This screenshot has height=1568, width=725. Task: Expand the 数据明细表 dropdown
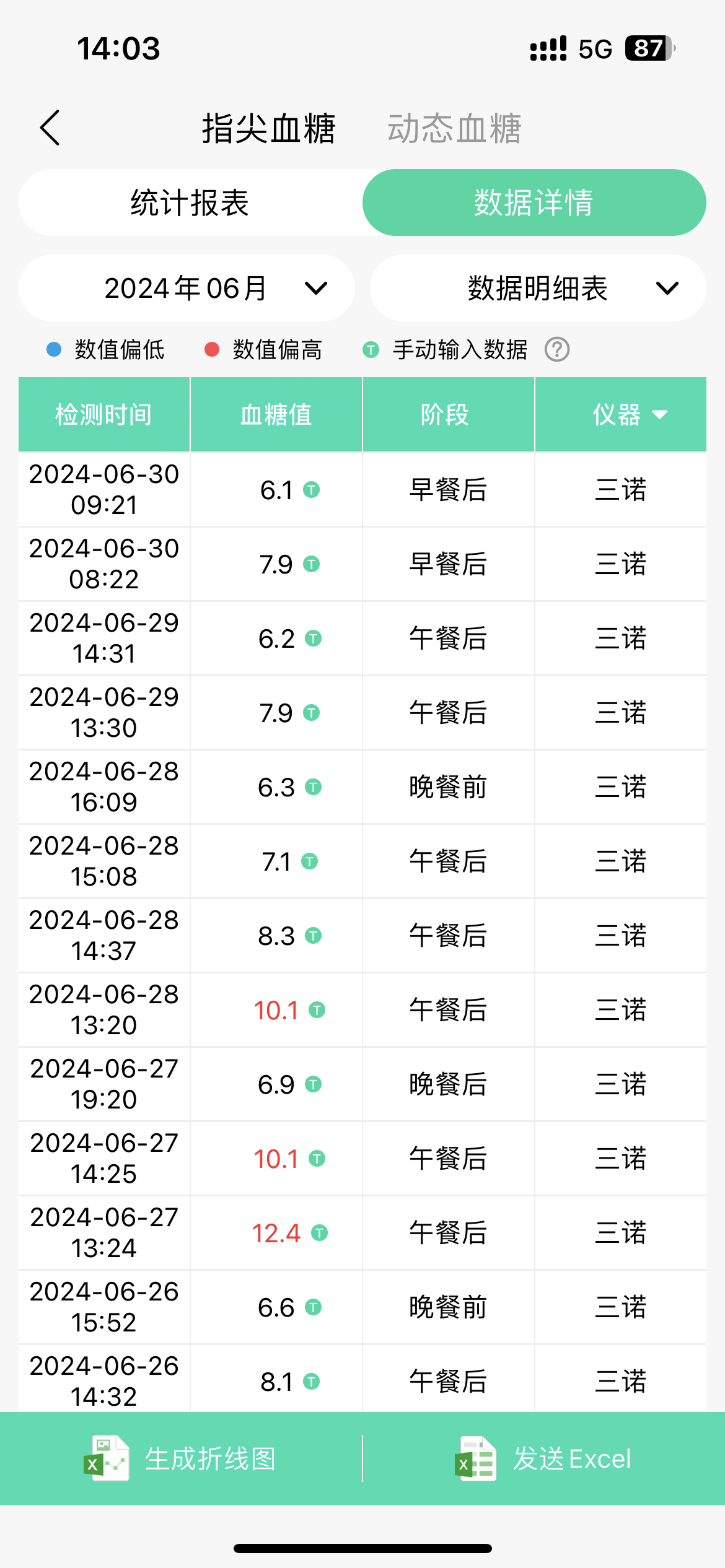pos(538,289)
